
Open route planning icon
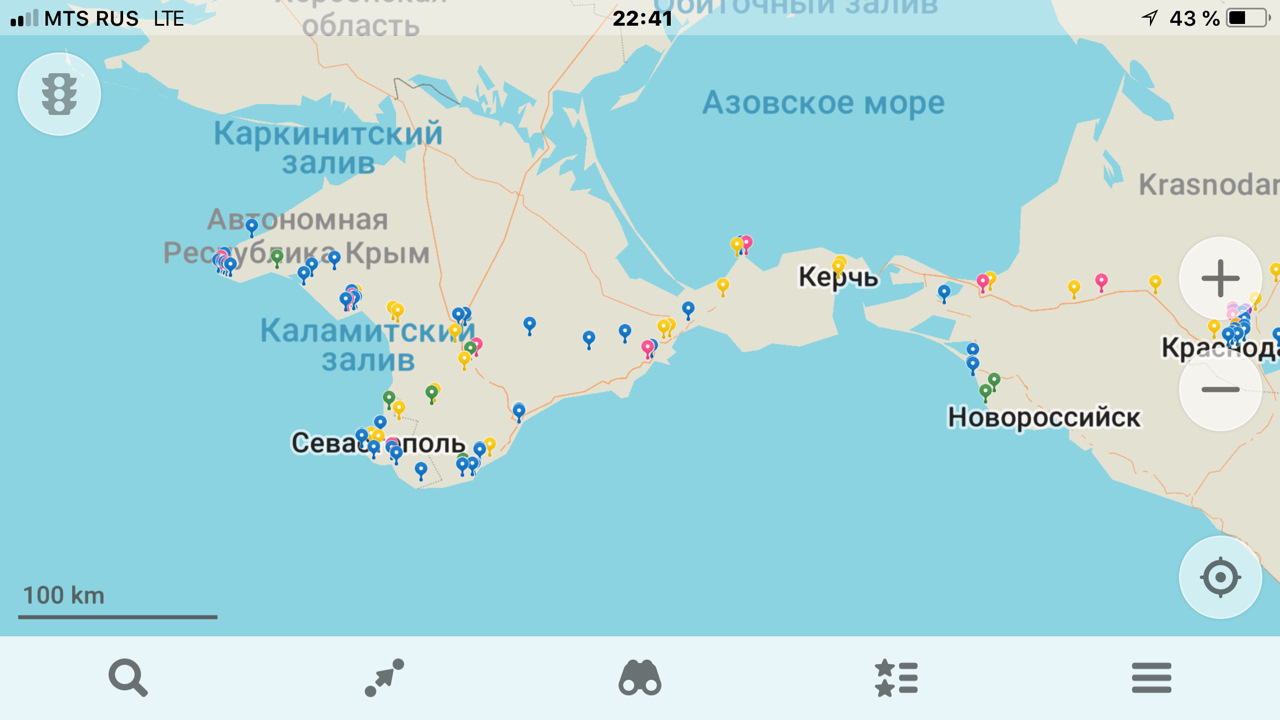(x=384, y=678)
